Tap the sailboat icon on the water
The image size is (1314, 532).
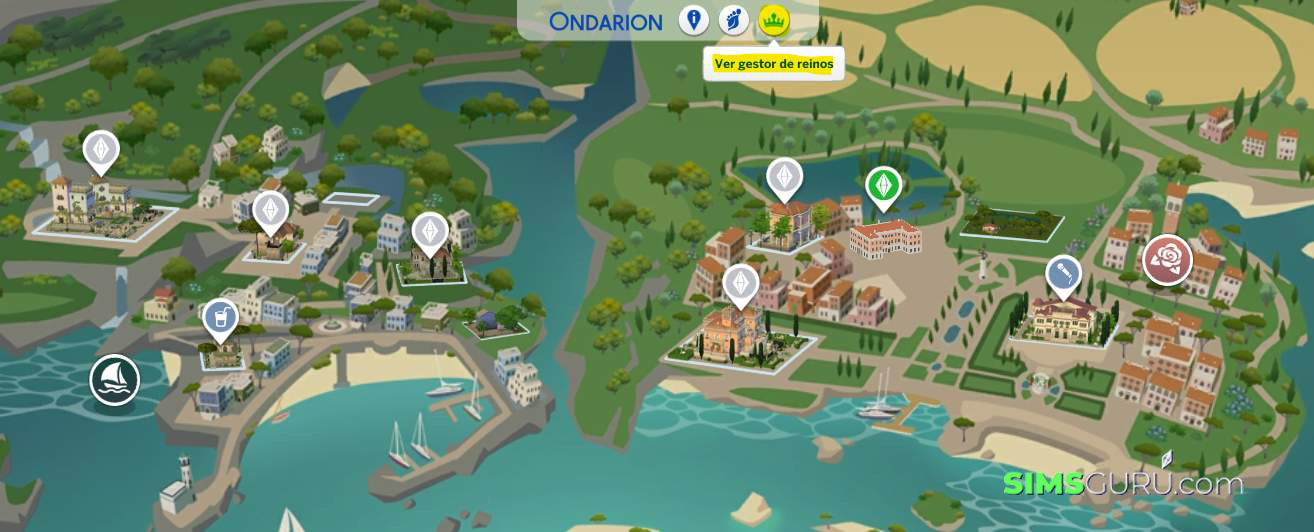tap(114, 380)
